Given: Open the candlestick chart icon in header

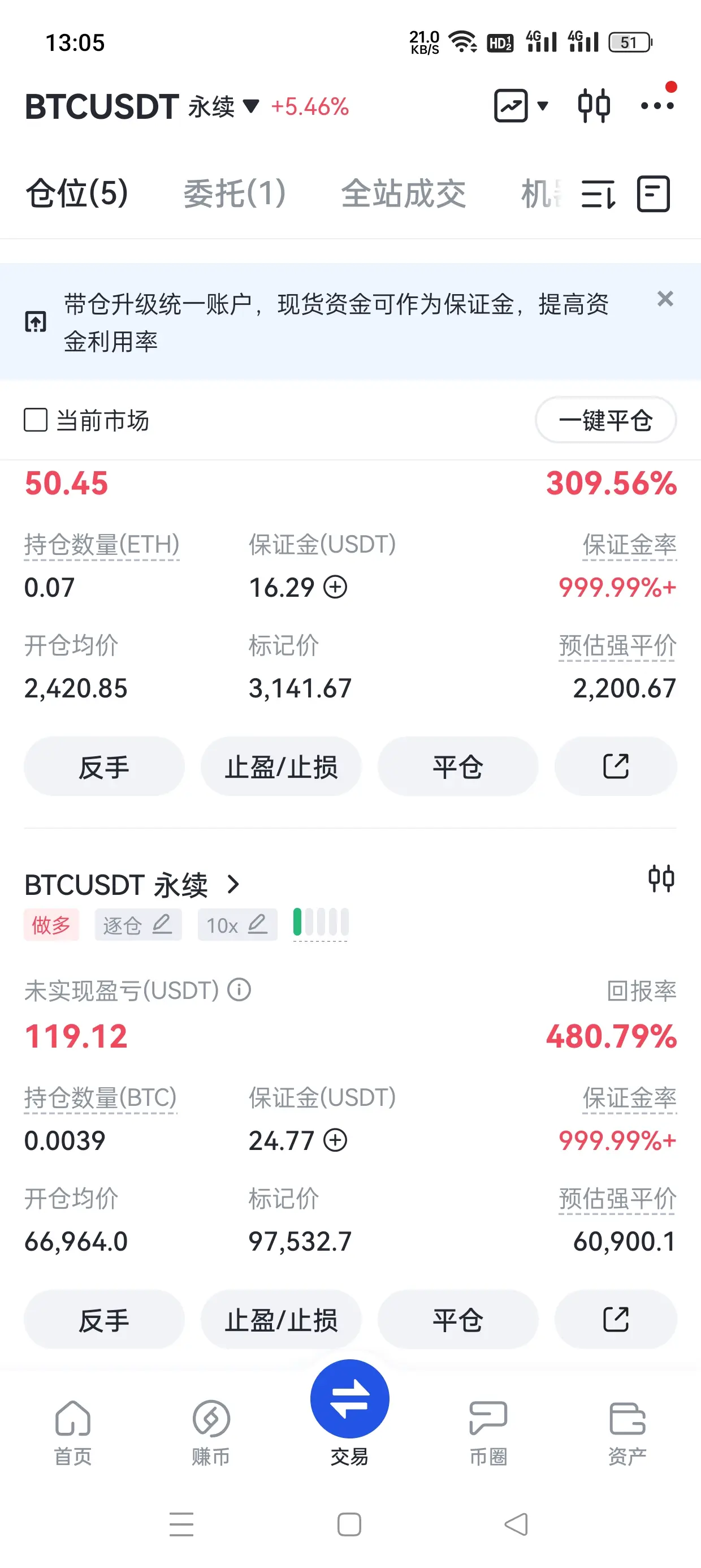Looking at the screenshot, I should 593,106.
